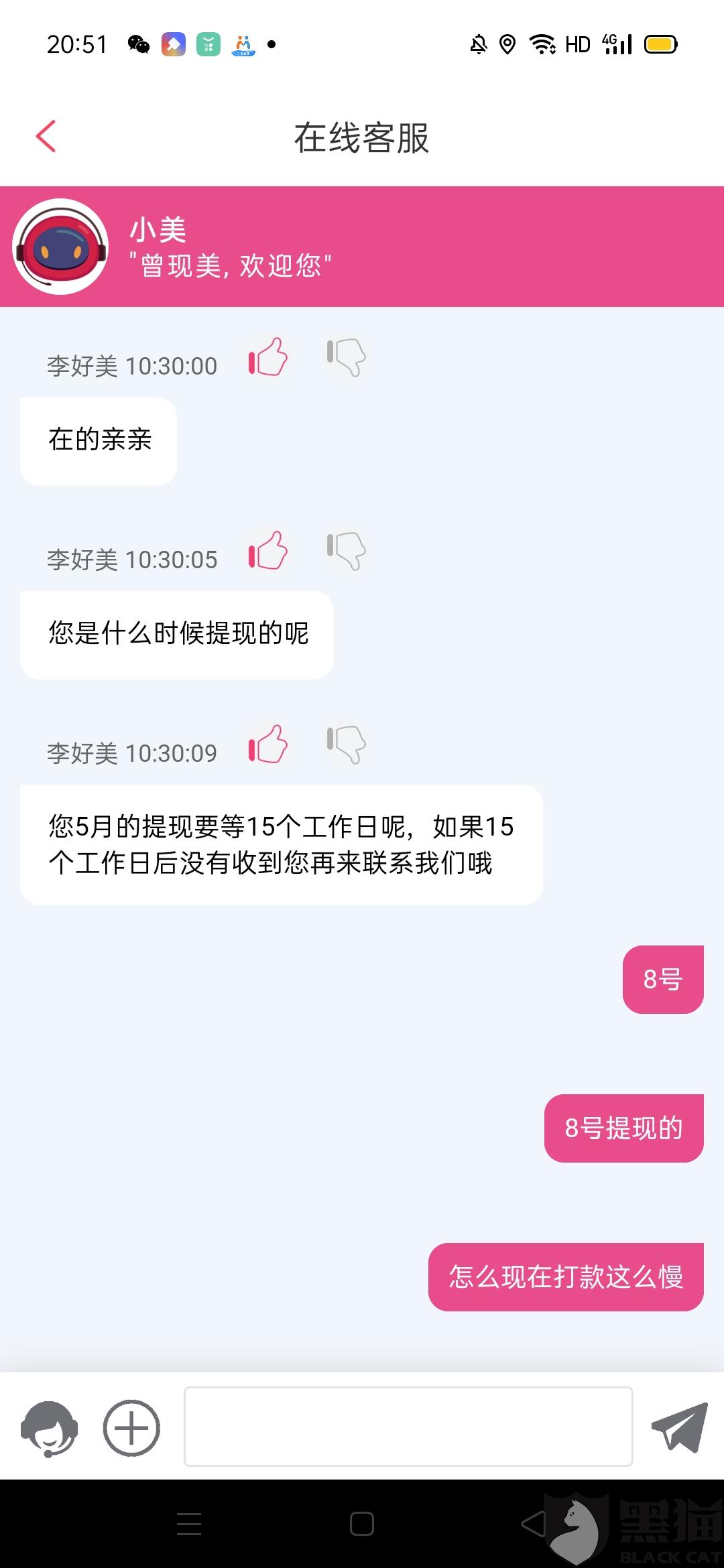724x1568 pixels.
Task: Dislike the 10:30:00 message 在的亲亲
Action: (346, 357)
